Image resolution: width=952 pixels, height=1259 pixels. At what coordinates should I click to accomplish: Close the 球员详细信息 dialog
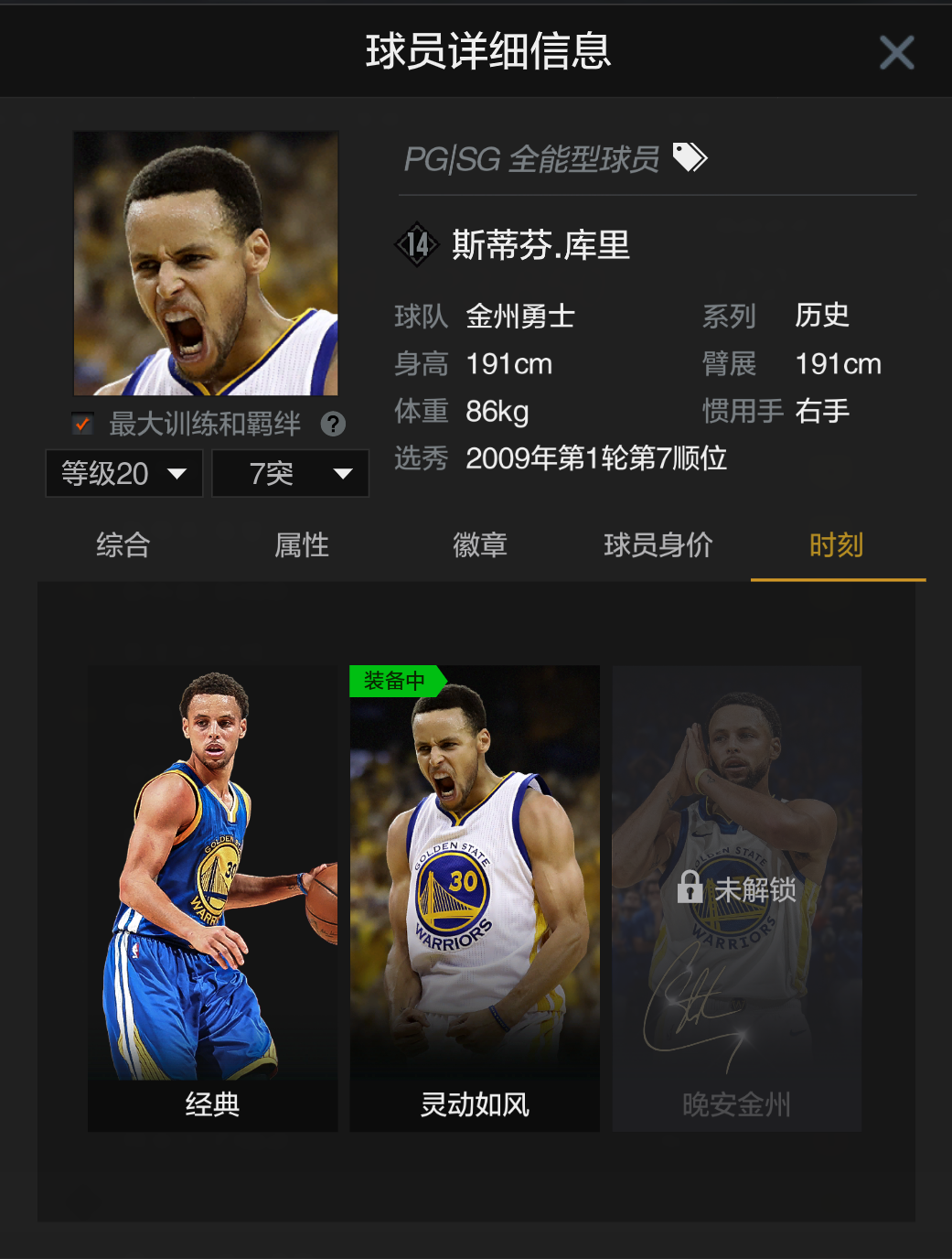click(896, 52)
